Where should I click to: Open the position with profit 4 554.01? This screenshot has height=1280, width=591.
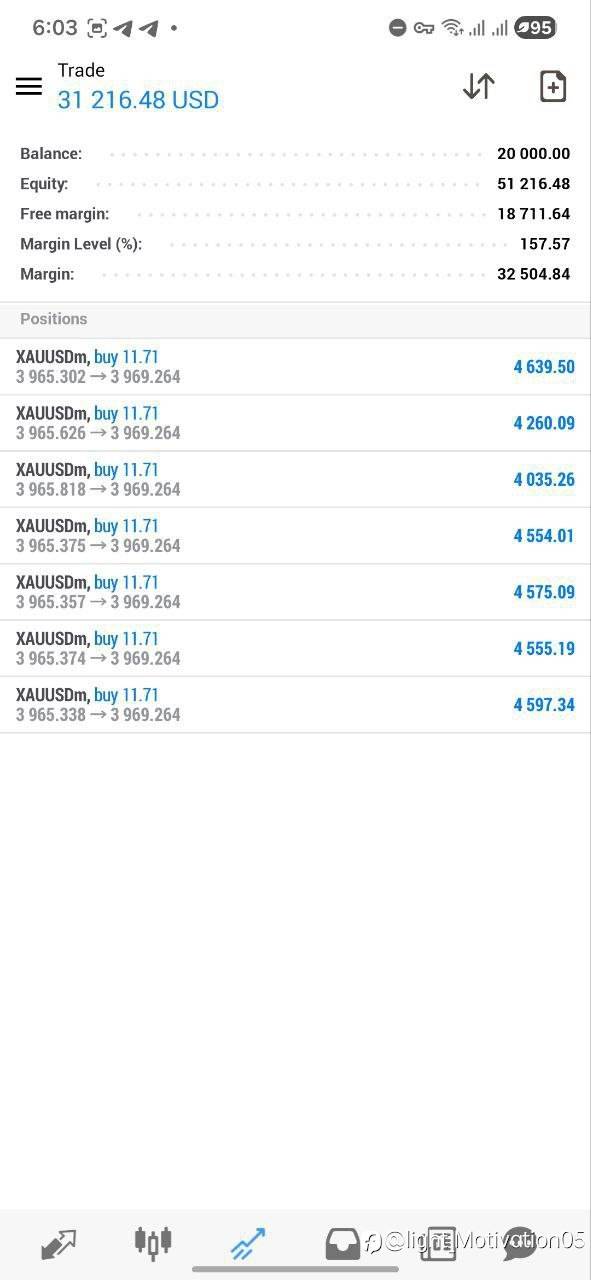pos(295,536)
